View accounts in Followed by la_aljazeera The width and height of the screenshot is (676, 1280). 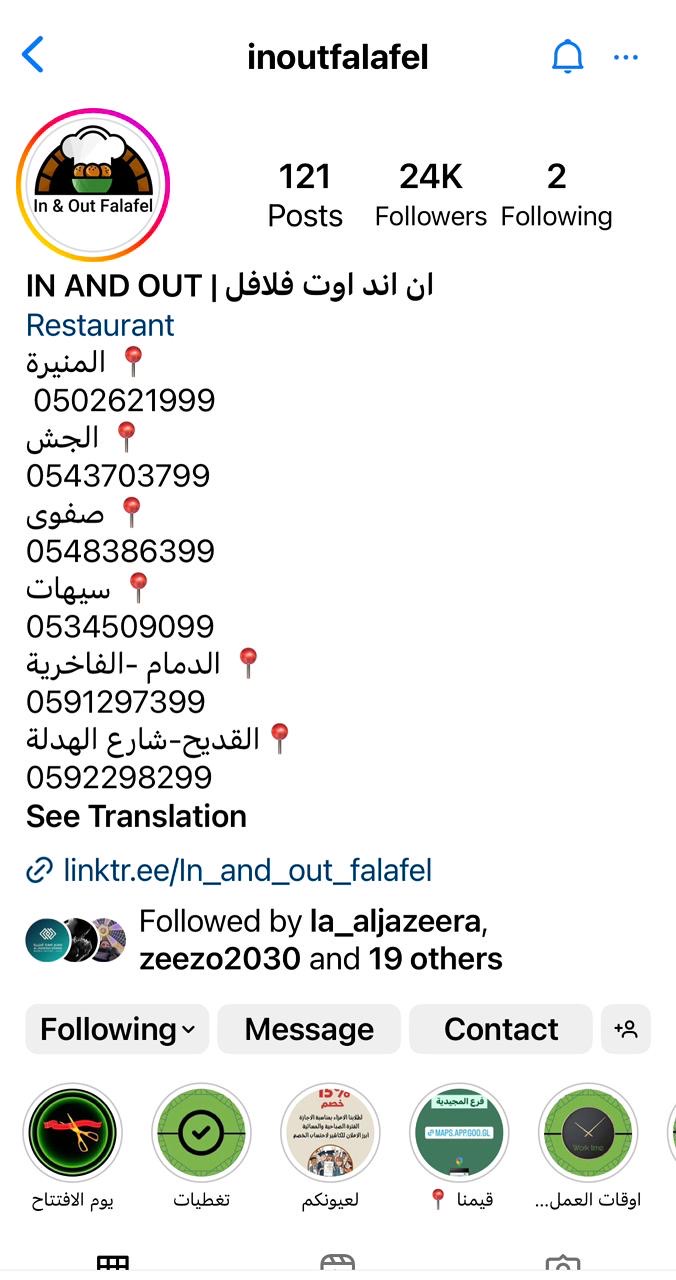(320, 940)
